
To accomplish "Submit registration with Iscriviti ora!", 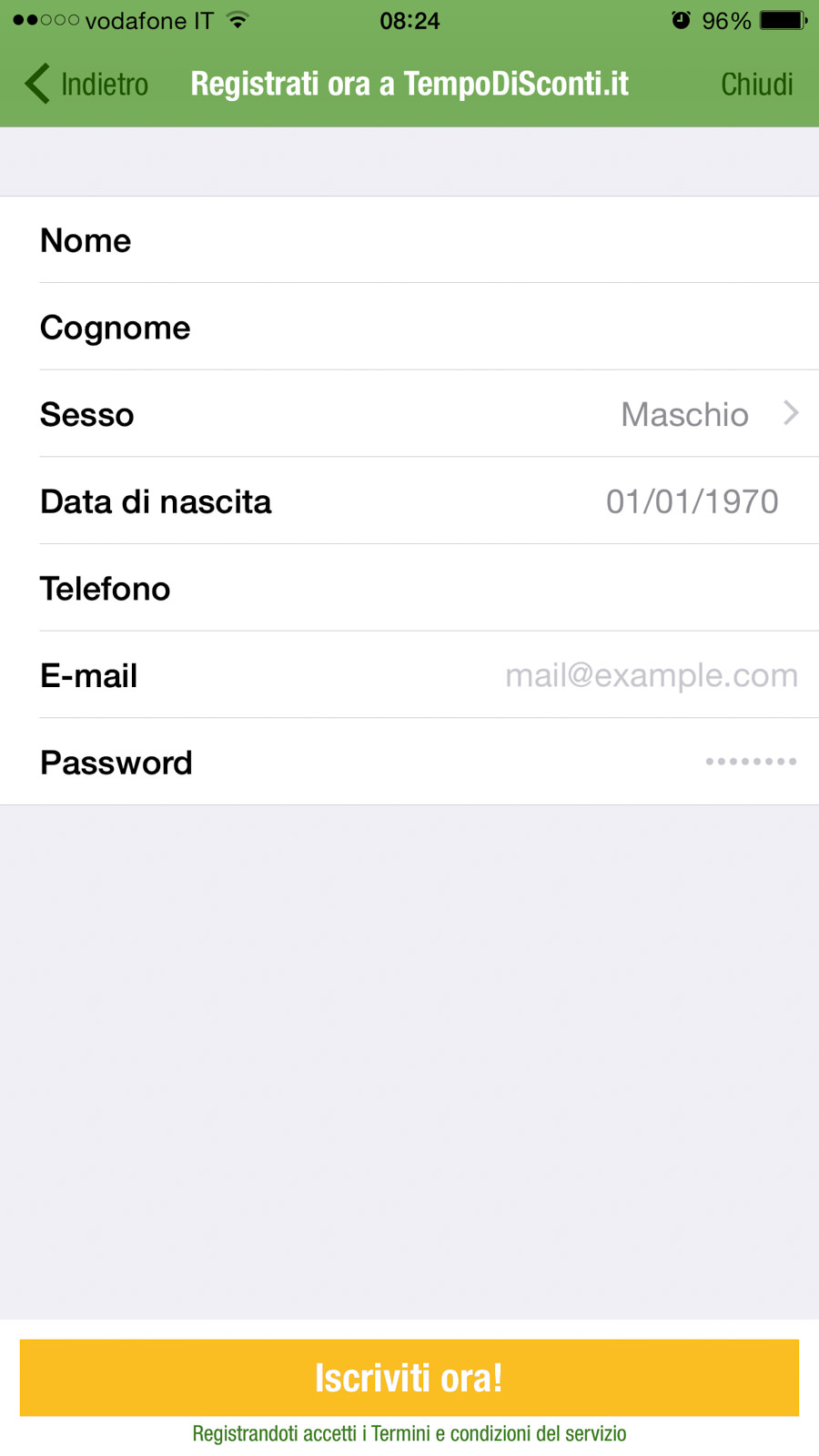I will [409, 1378].
